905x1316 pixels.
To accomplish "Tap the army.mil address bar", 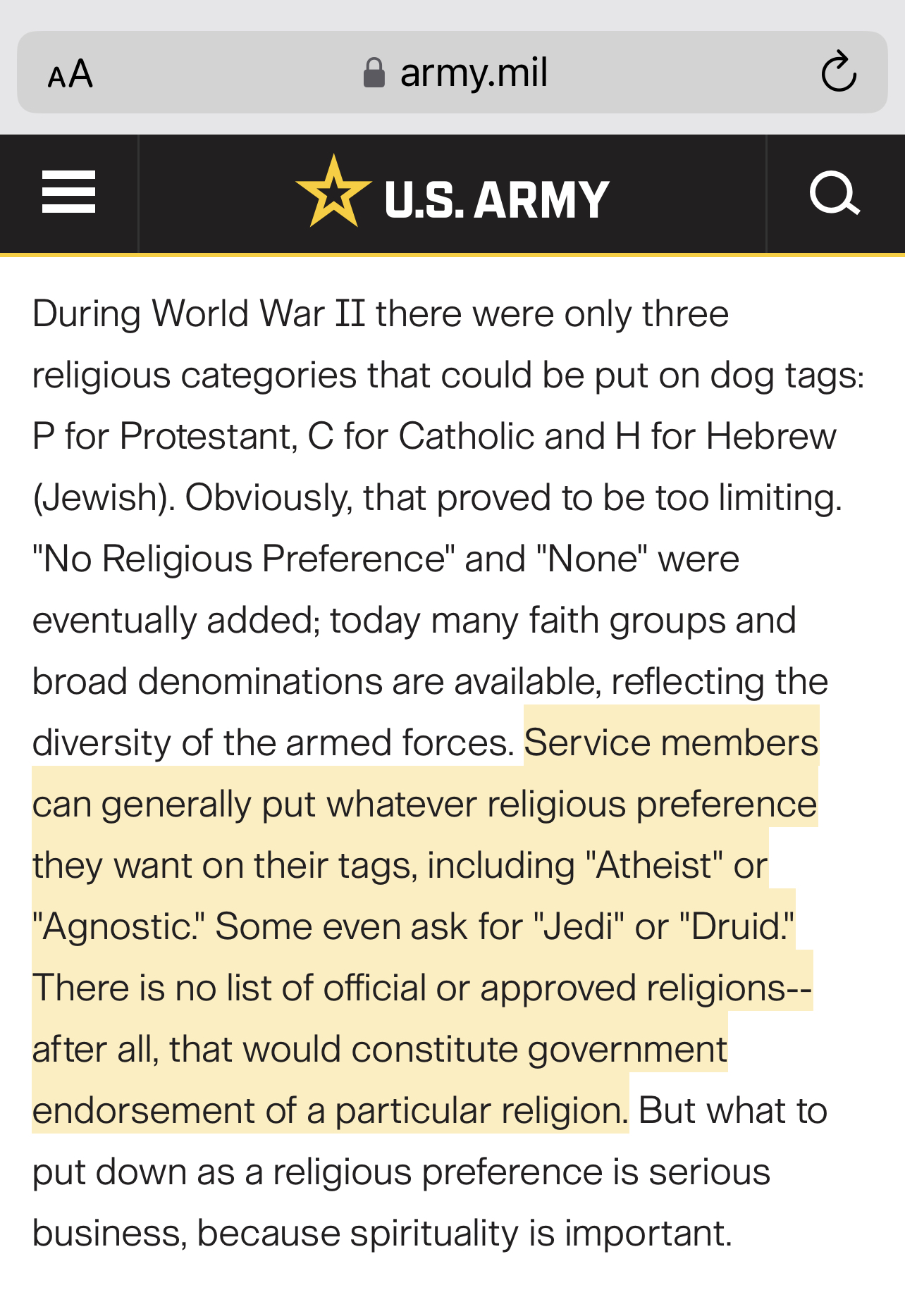I will pos(455,73).
